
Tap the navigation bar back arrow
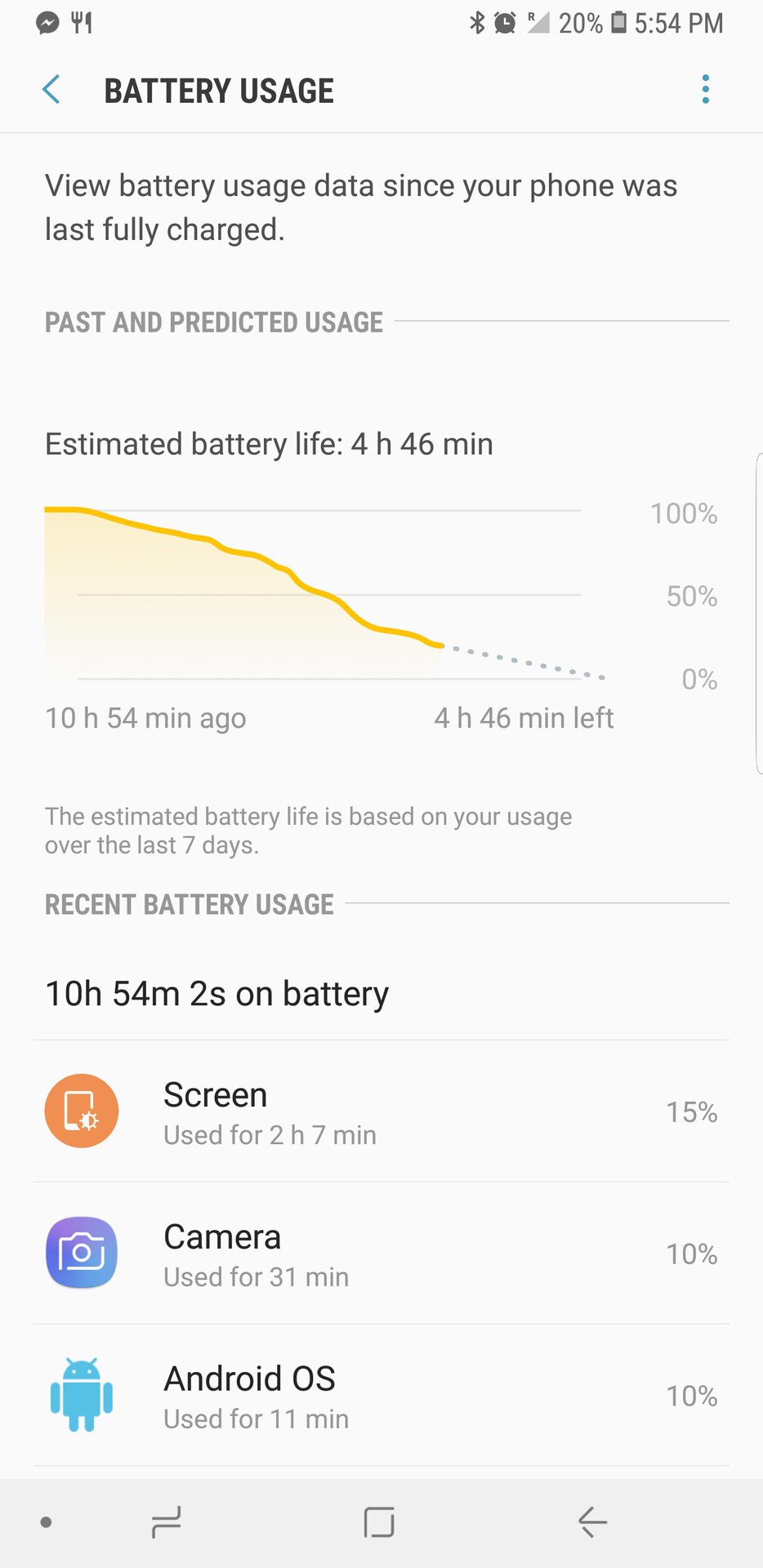592,1522
